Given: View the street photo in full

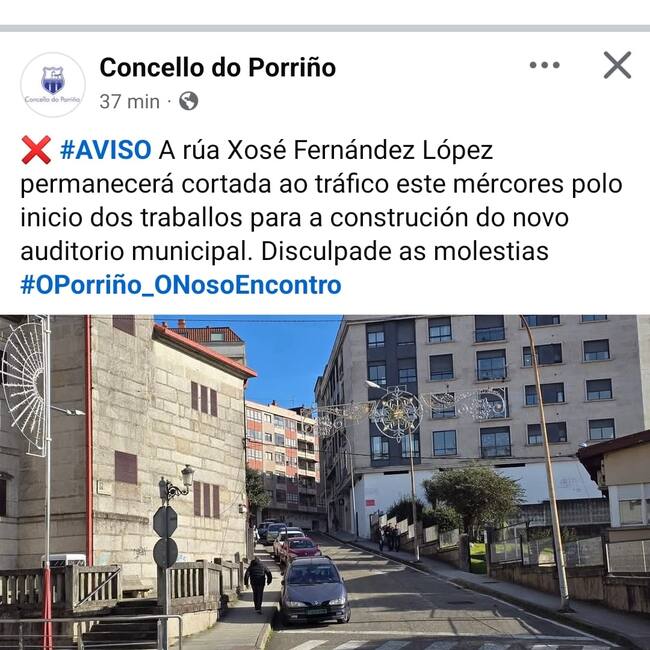Looking at the screenshot, I should point(325,482).
